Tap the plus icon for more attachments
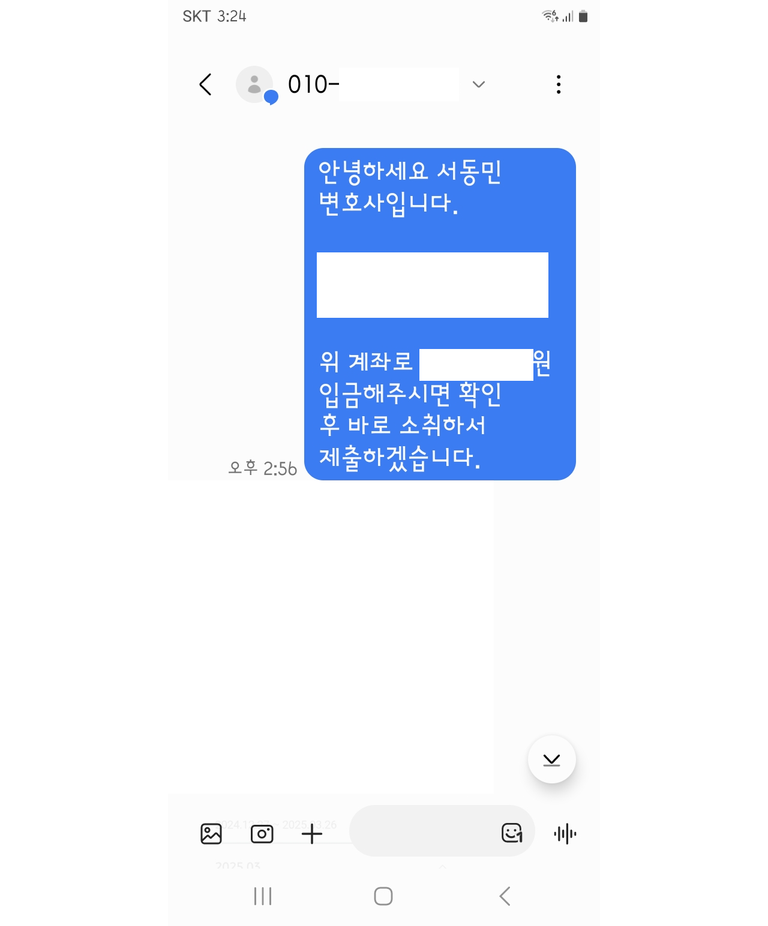 pyautogui.click(x=312, y=833)
